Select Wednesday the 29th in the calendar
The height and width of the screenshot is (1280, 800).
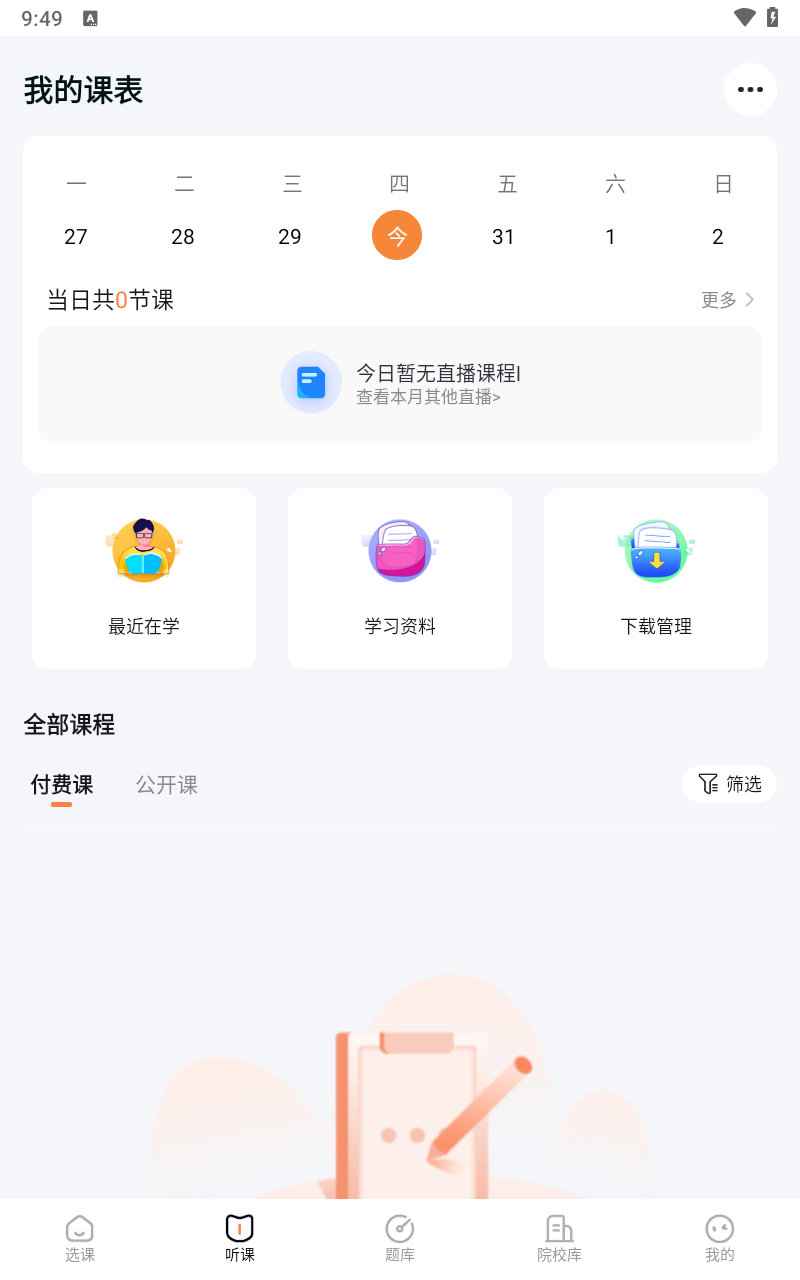[290, 237]
